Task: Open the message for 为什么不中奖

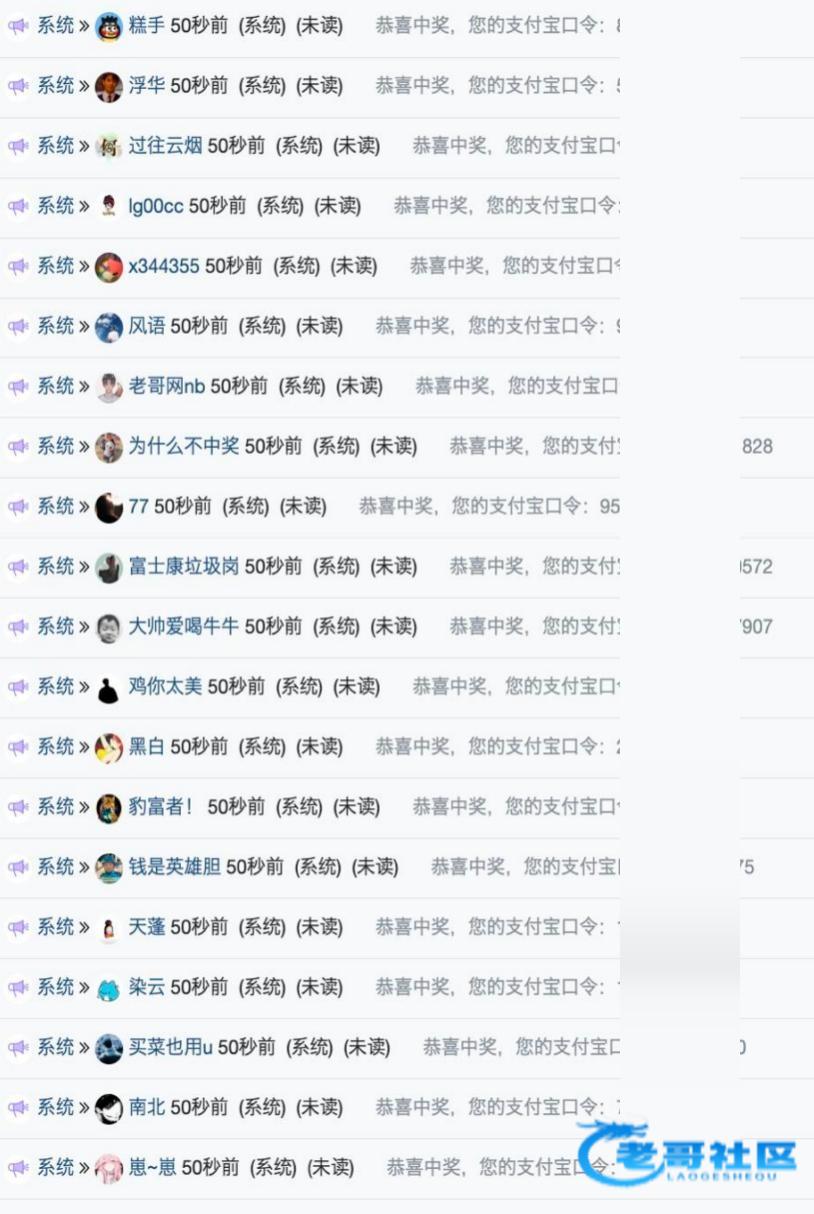Action: 532,446
